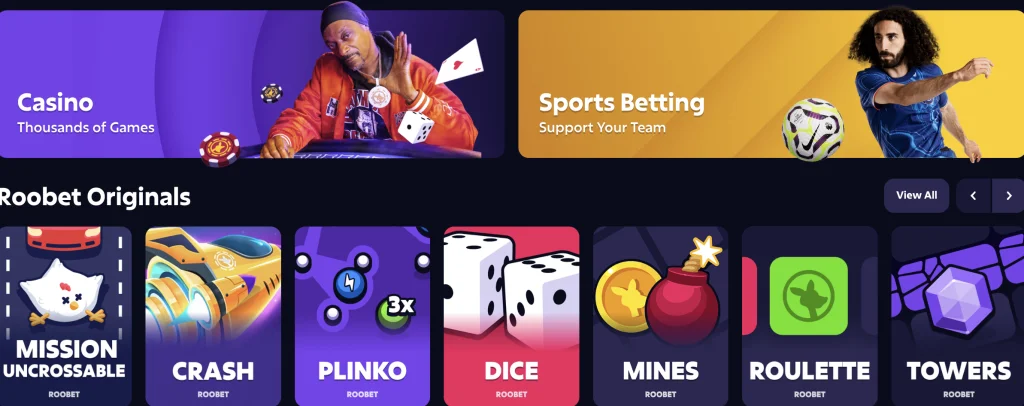The height and width of the screenshot is (406, 1024).
Task: Open the Roulette game card
Action: (809, 315)
